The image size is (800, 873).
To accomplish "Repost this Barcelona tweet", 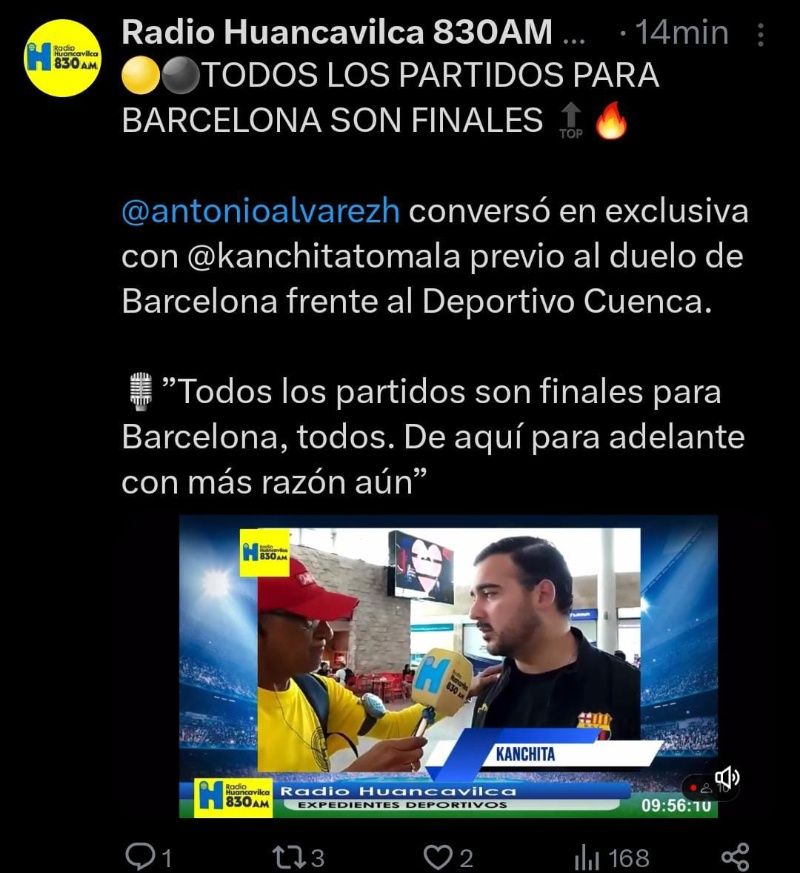I will (298, 856).
